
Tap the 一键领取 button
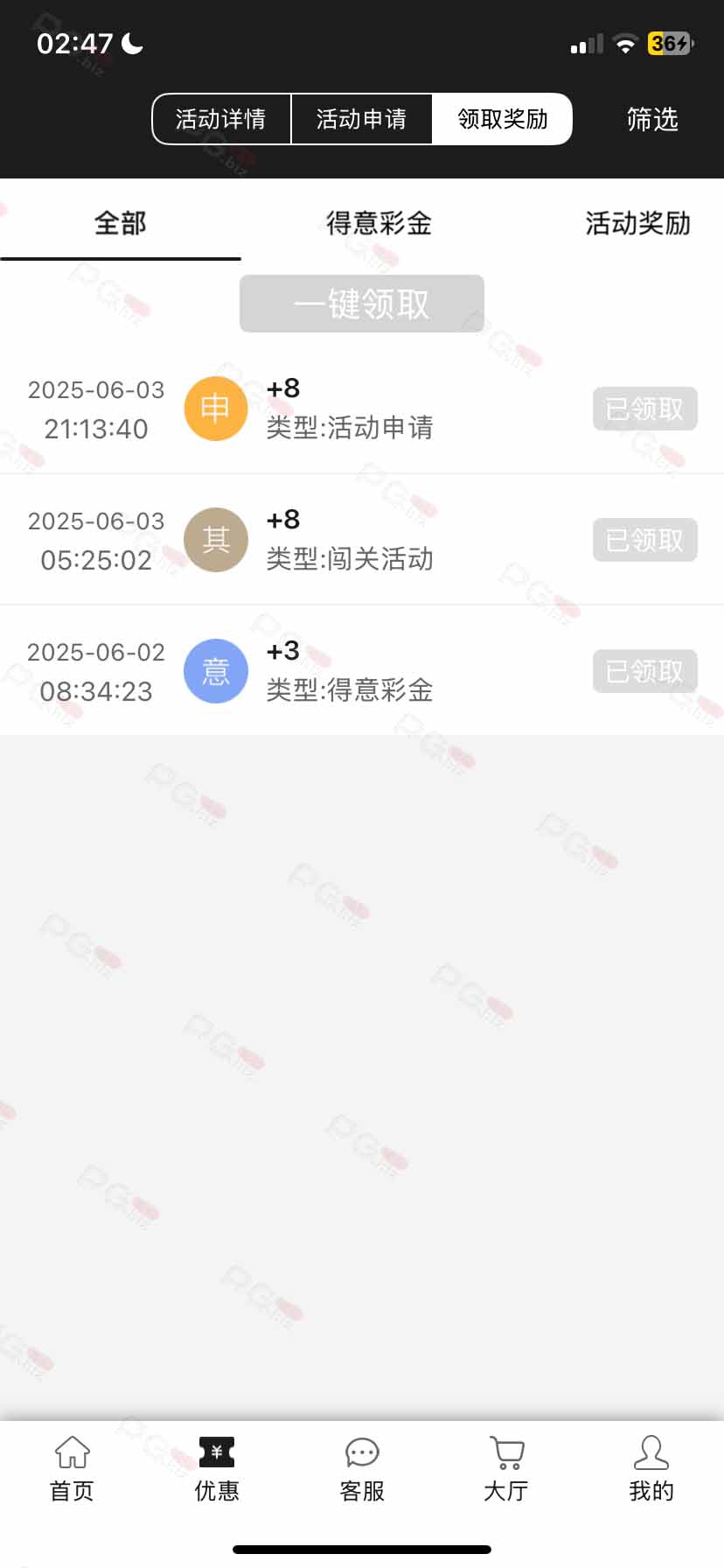[362, 304]
